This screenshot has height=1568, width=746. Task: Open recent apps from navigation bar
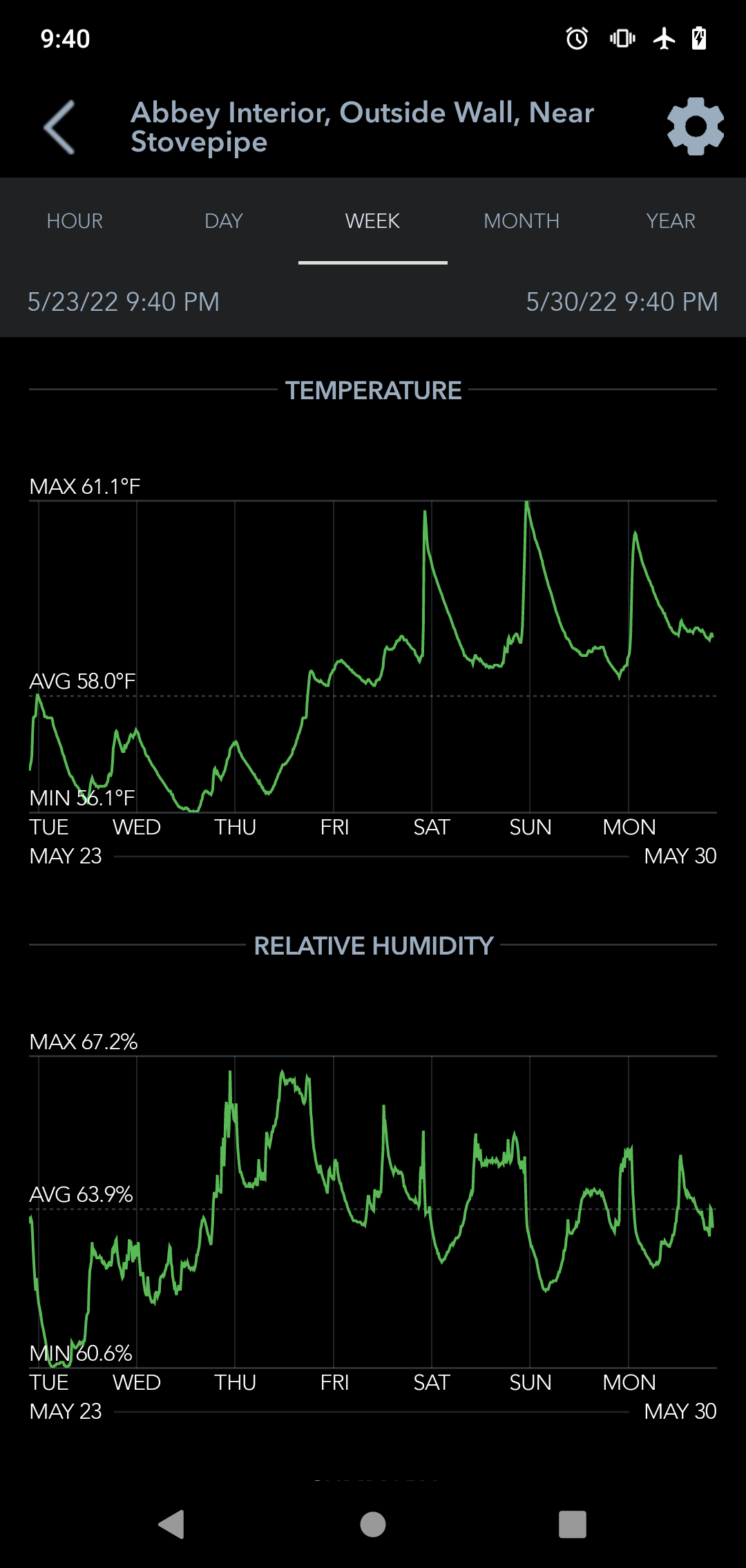pyautogui.click(x=572, y=1524)
